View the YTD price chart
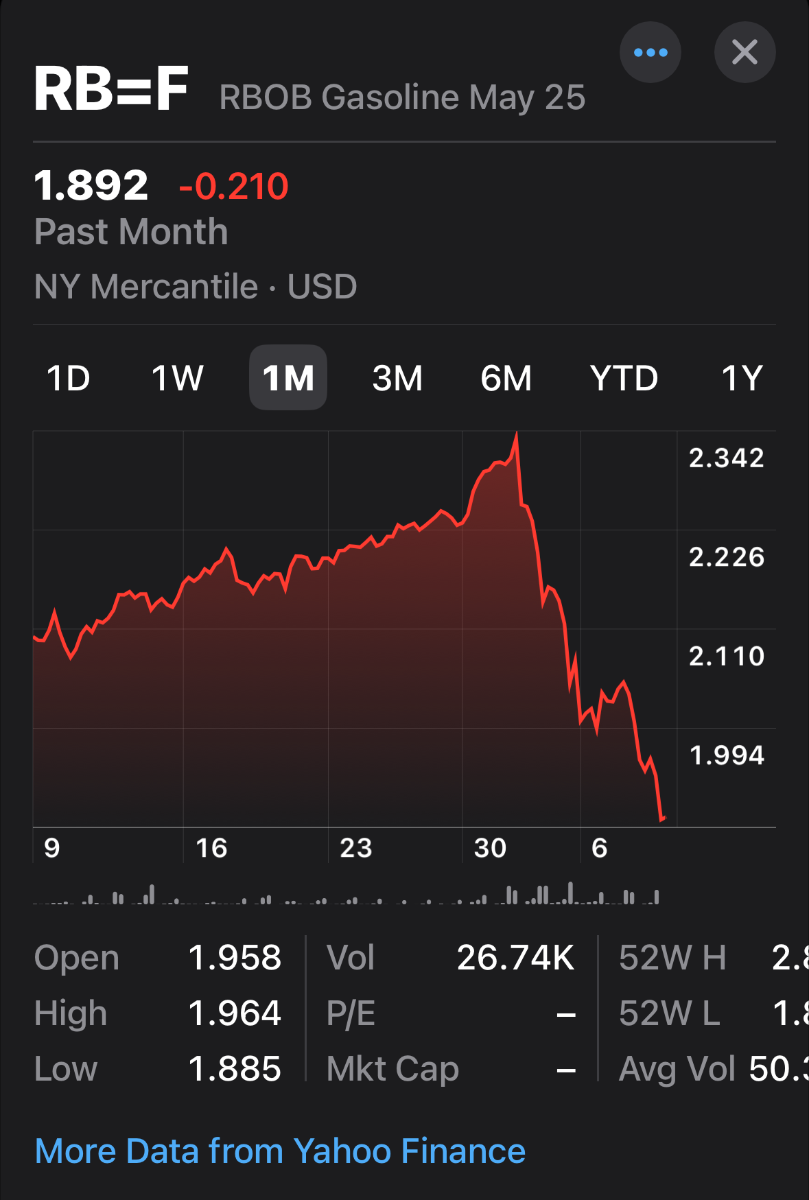The height and width of the screenshot is (1200, 809). click(x=624, y=378)
